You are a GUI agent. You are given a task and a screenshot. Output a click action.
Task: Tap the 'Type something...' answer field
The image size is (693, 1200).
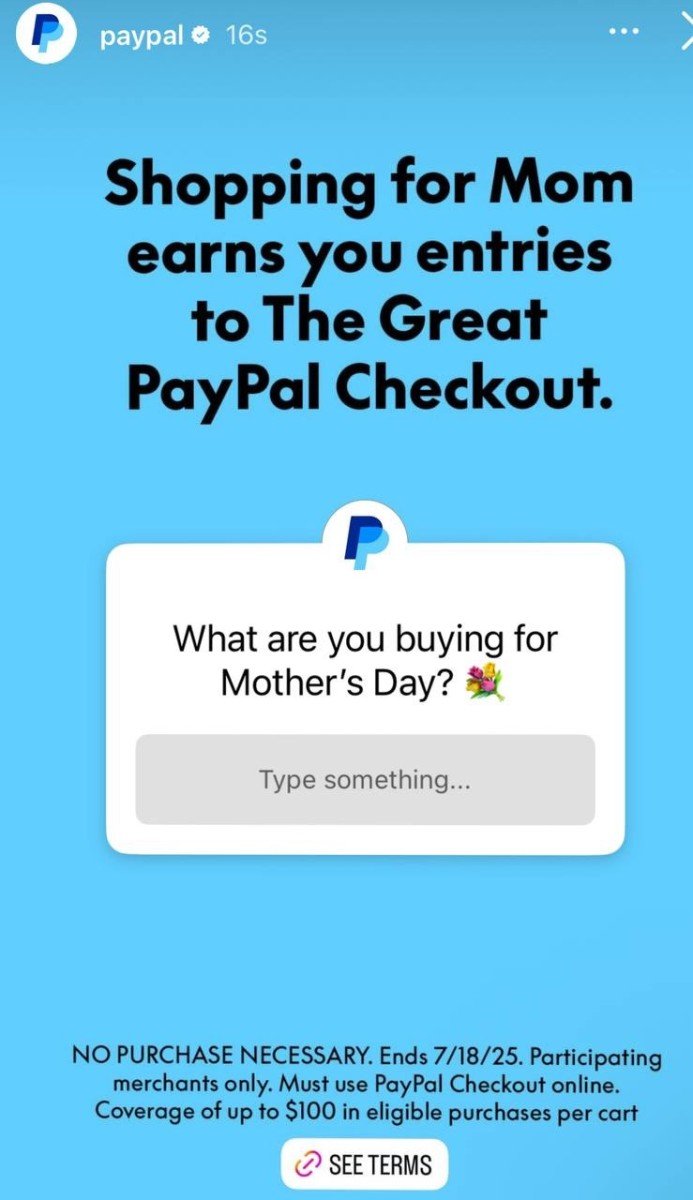[365, 780]
